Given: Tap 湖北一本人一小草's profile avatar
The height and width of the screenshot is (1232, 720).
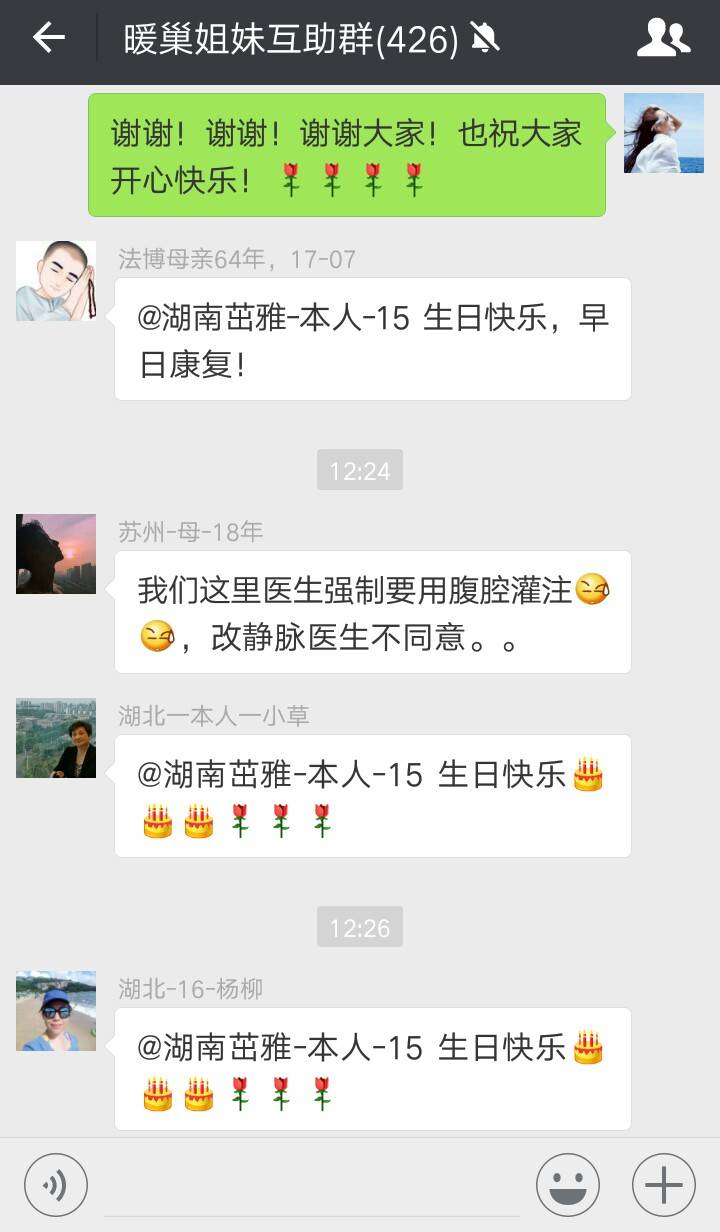Looking at the screenshot, I should 55,737.
